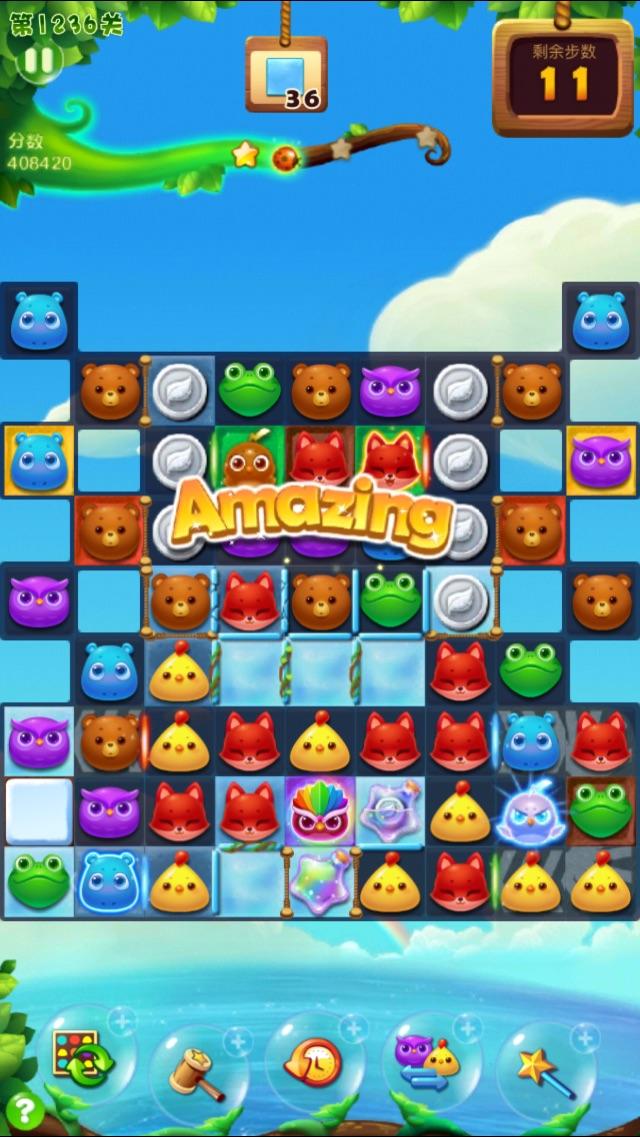
Task: Use the animal swap booster
Action: click(x=429, y=1060)
